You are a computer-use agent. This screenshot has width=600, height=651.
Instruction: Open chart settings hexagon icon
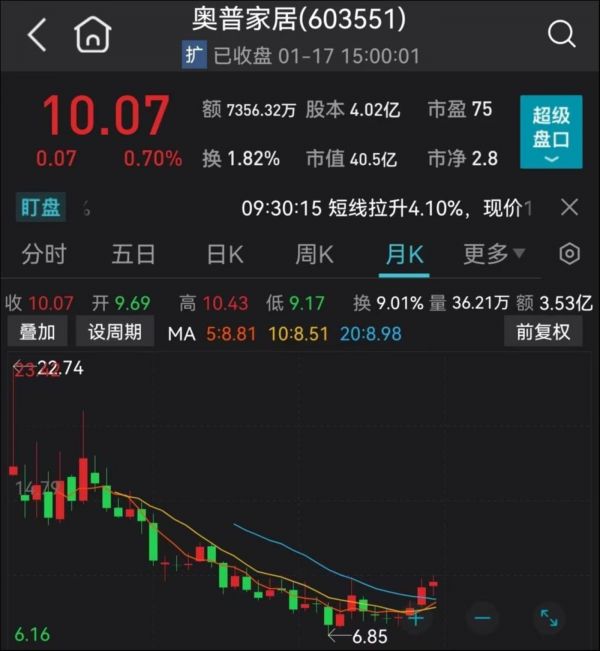pos(569,254)
